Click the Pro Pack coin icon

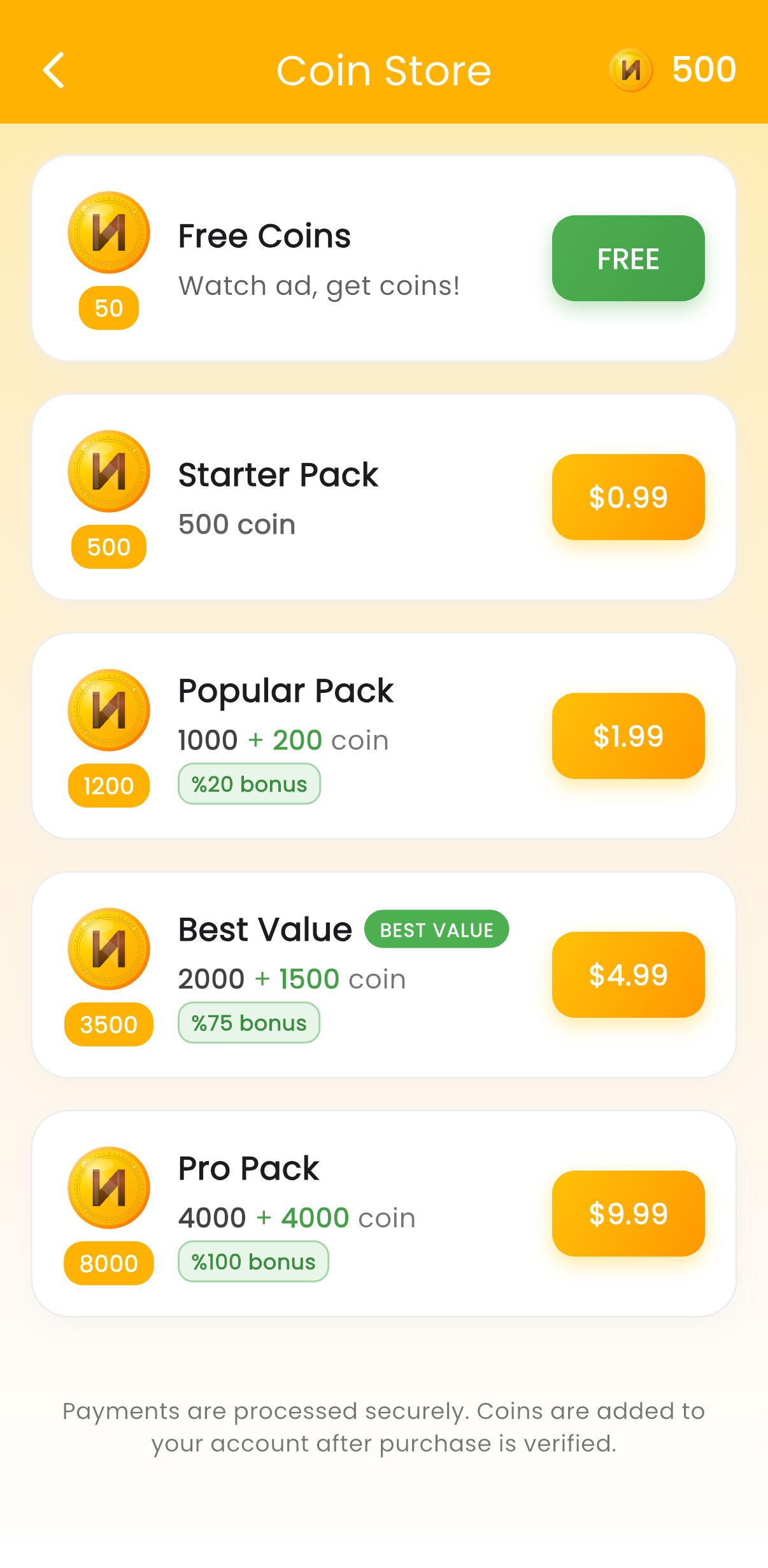108,1188
